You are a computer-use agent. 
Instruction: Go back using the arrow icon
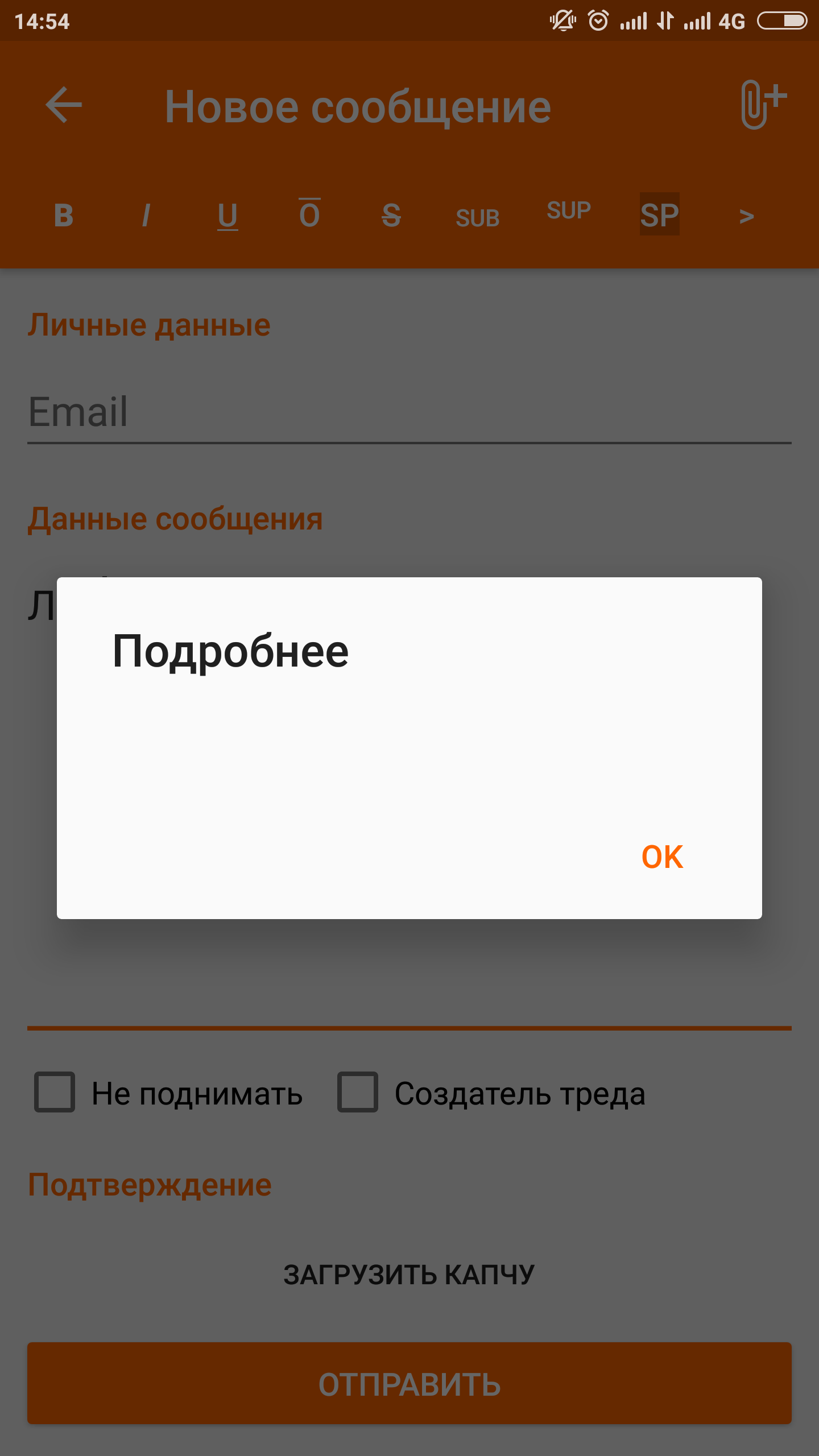coord(64,105)
